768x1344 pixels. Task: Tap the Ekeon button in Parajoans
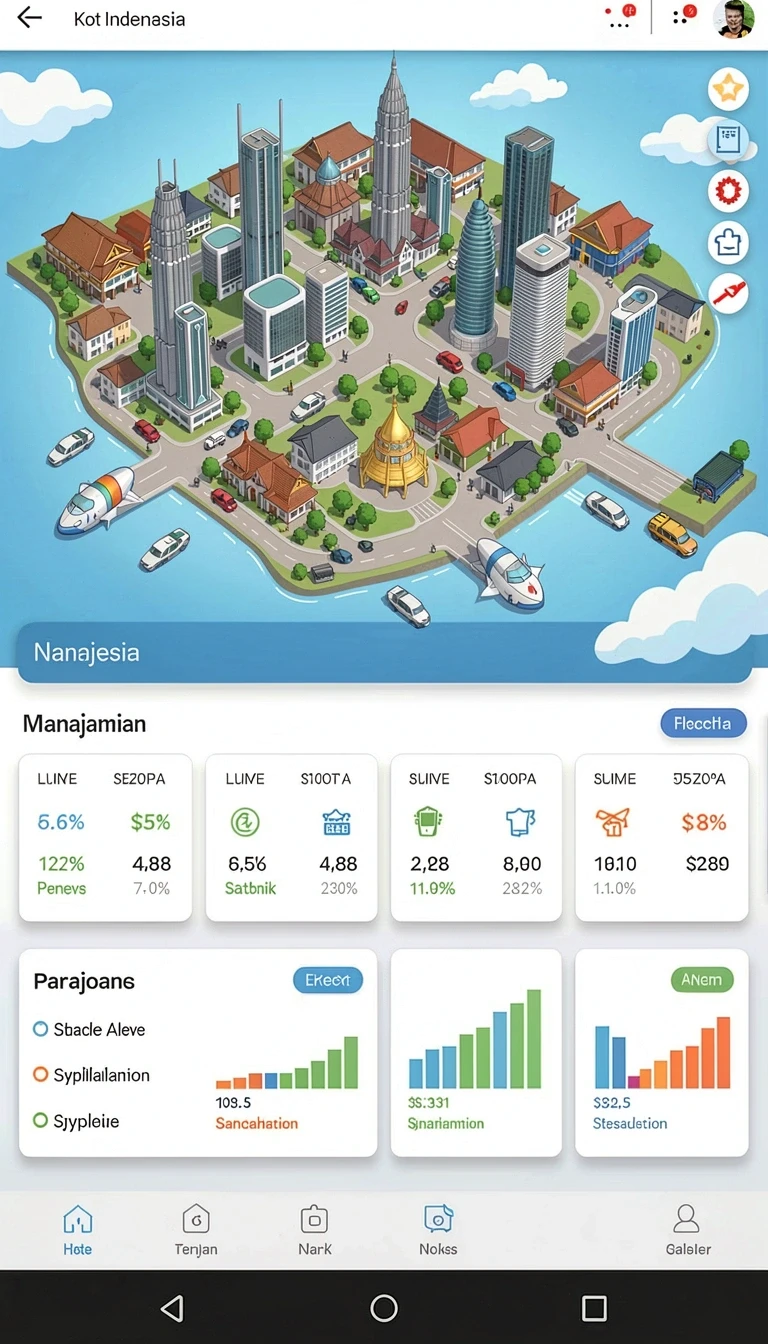[328, 981]
